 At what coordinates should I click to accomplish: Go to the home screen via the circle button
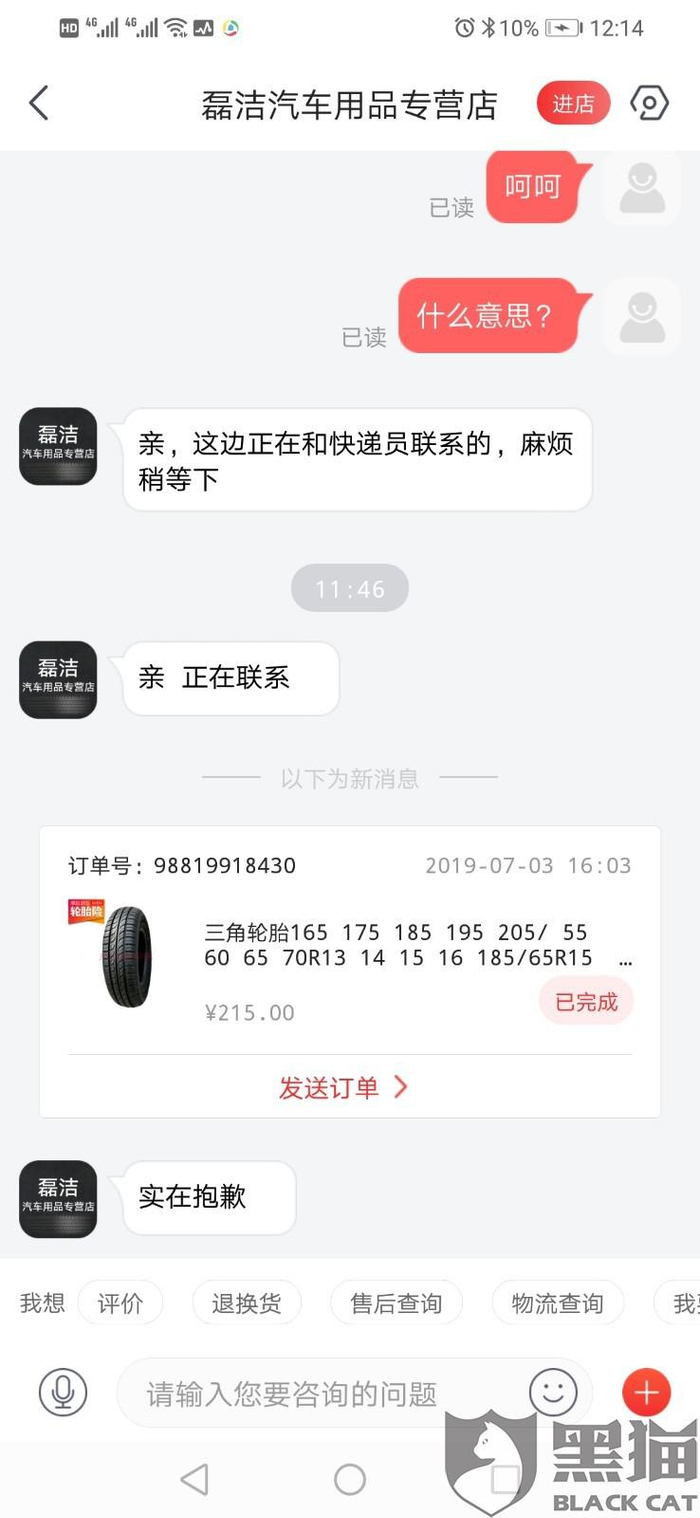click(x=350, y=1480)
